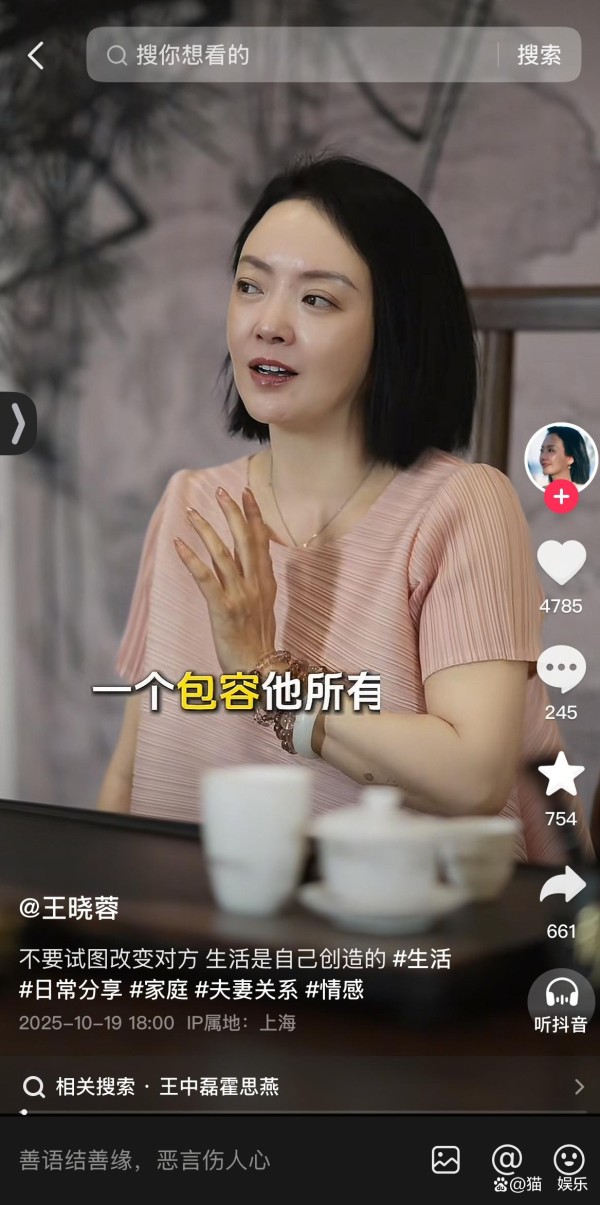Favorite the video with the star
Screen dimensions: 600x1205
pyautogui.click(x=561, y=775)
